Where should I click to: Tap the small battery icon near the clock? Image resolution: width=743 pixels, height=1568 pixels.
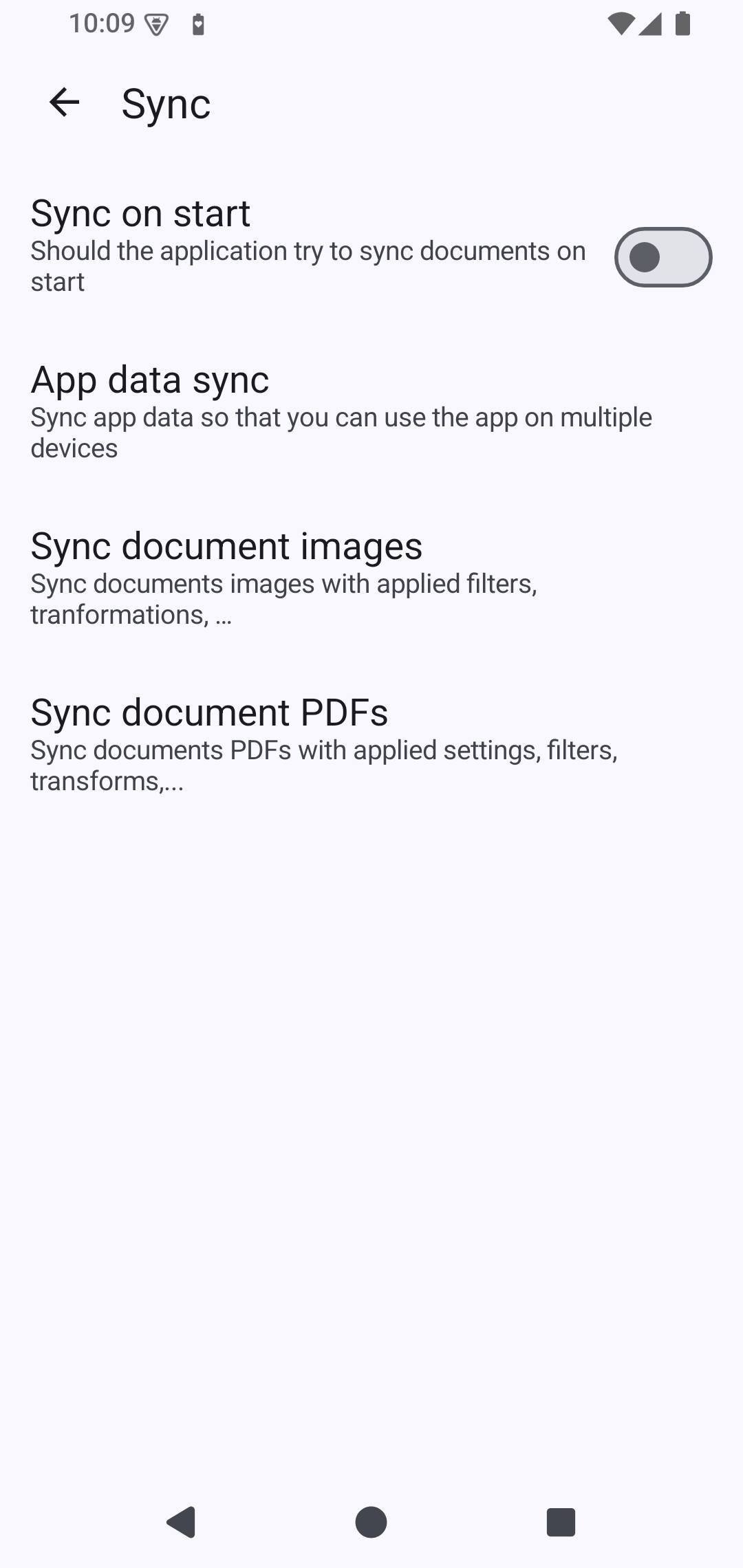(199, 24)
